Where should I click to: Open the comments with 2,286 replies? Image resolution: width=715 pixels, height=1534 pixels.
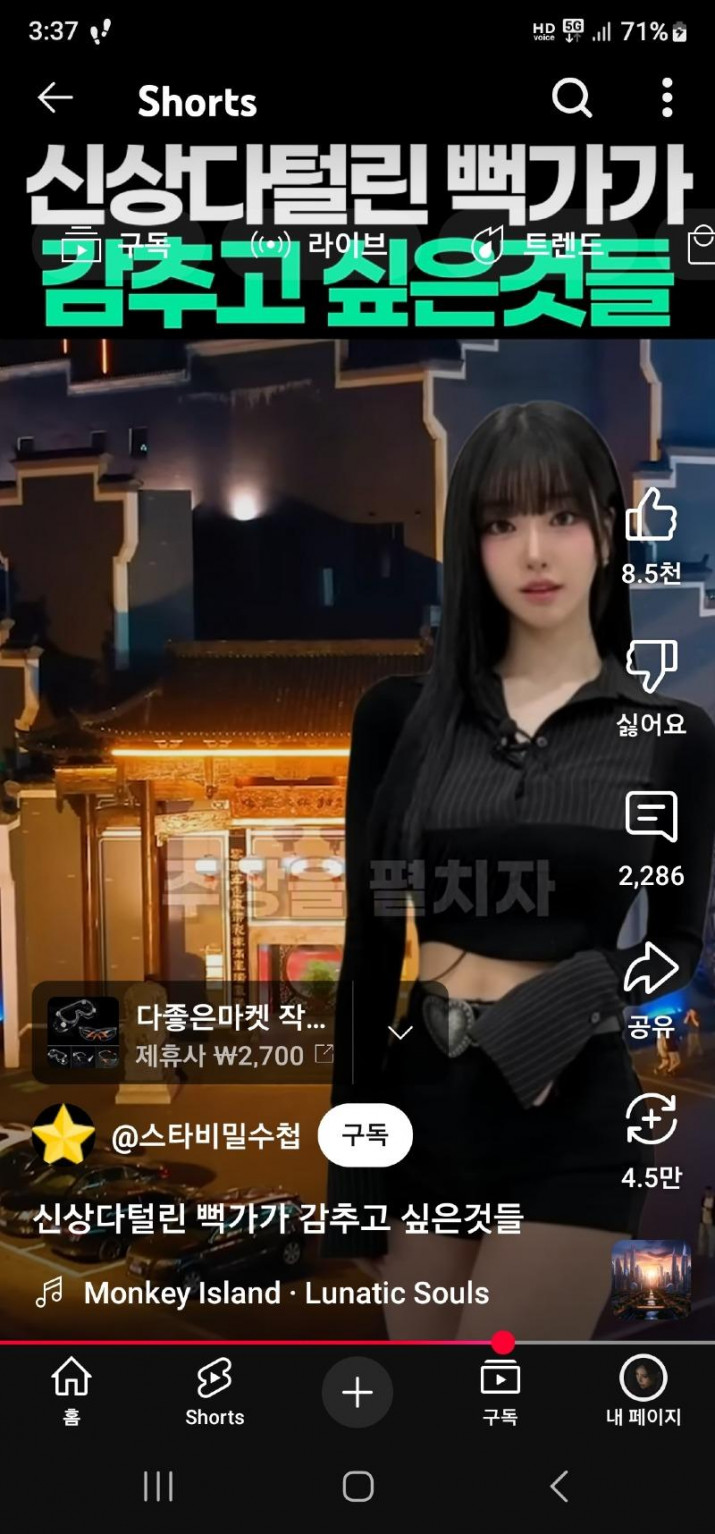651,818
